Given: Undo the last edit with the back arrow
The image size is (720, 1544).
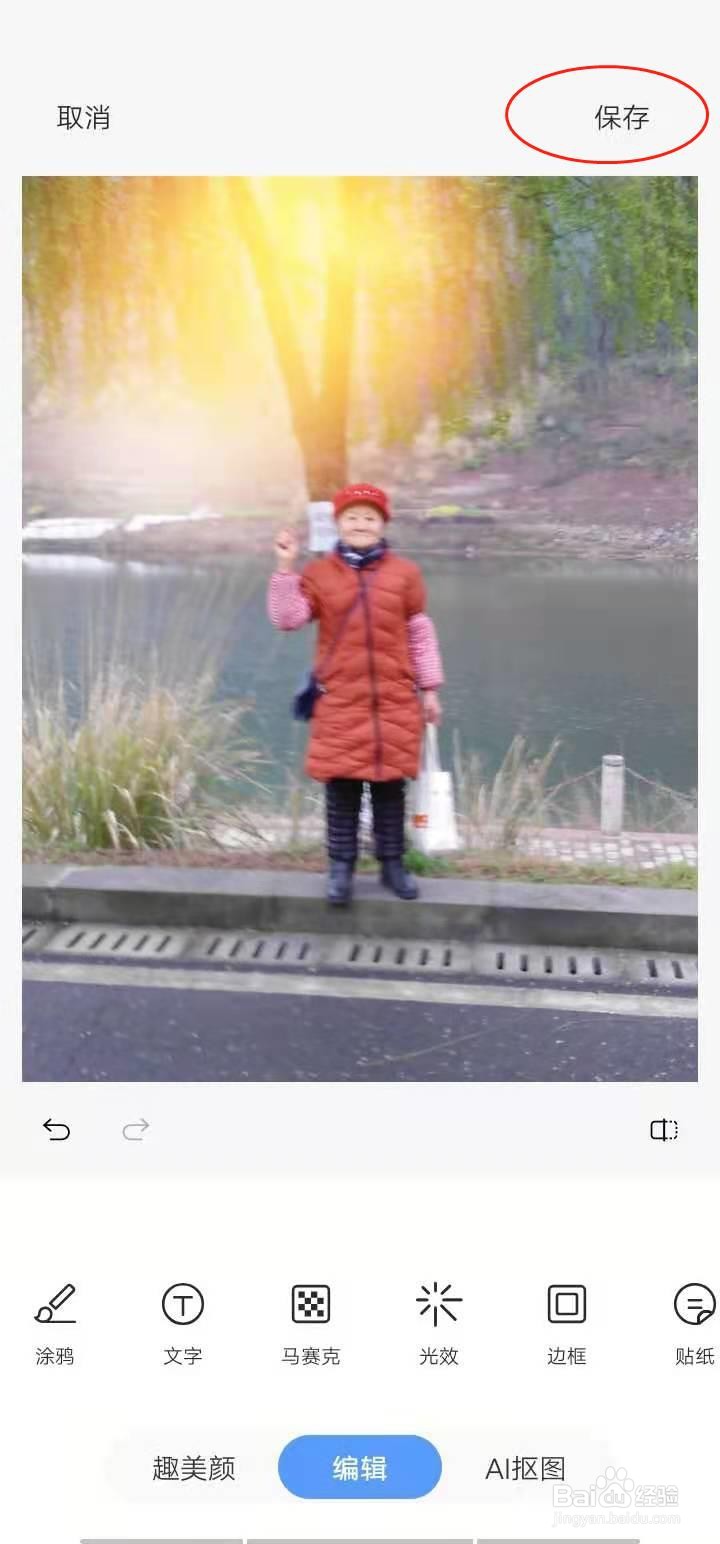Looking at the screenshot, I should click(57, 1130).
